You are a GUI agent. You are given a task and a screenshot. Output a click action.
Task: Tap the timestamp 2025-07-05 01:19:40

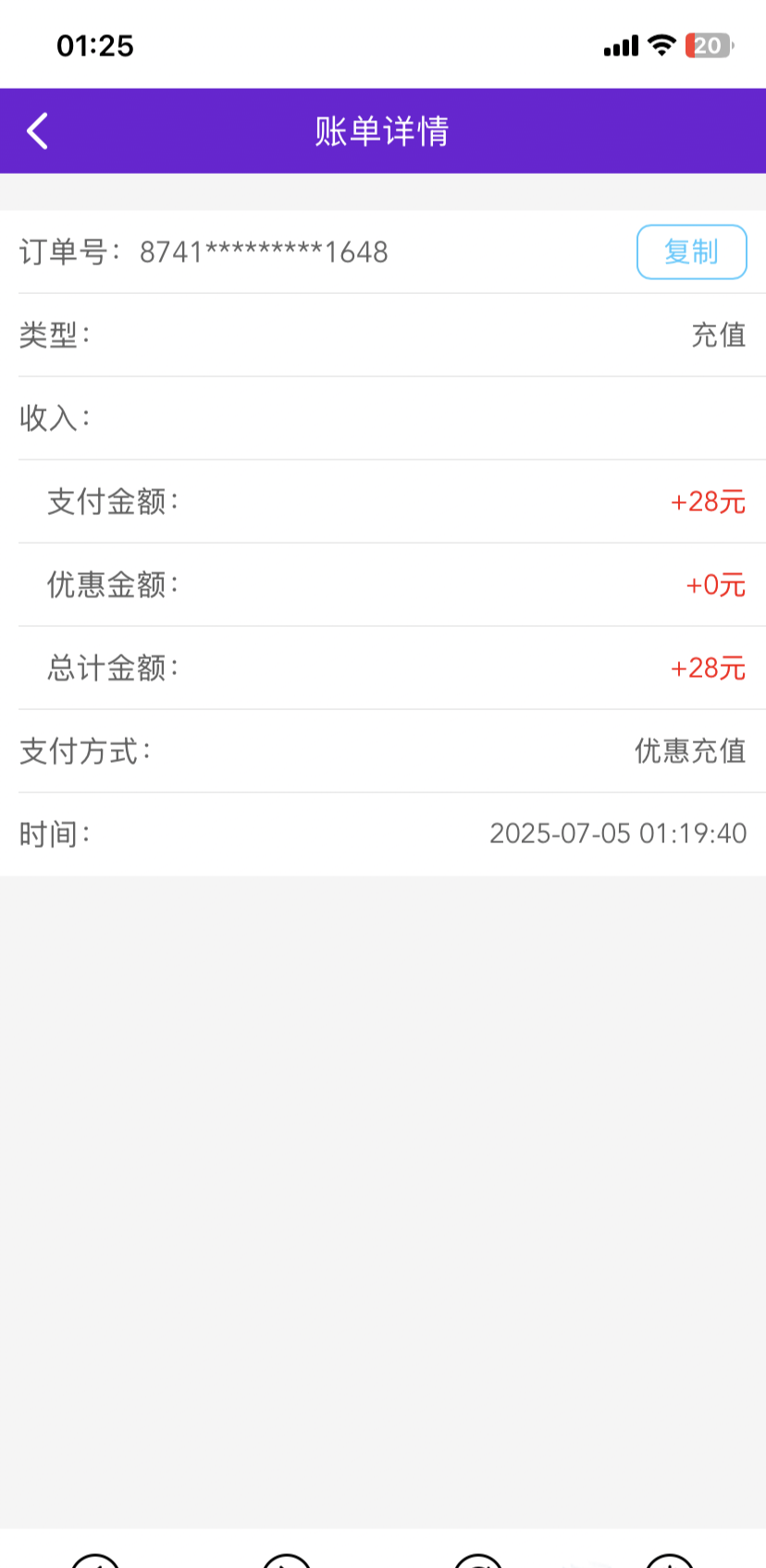(617, 833)
